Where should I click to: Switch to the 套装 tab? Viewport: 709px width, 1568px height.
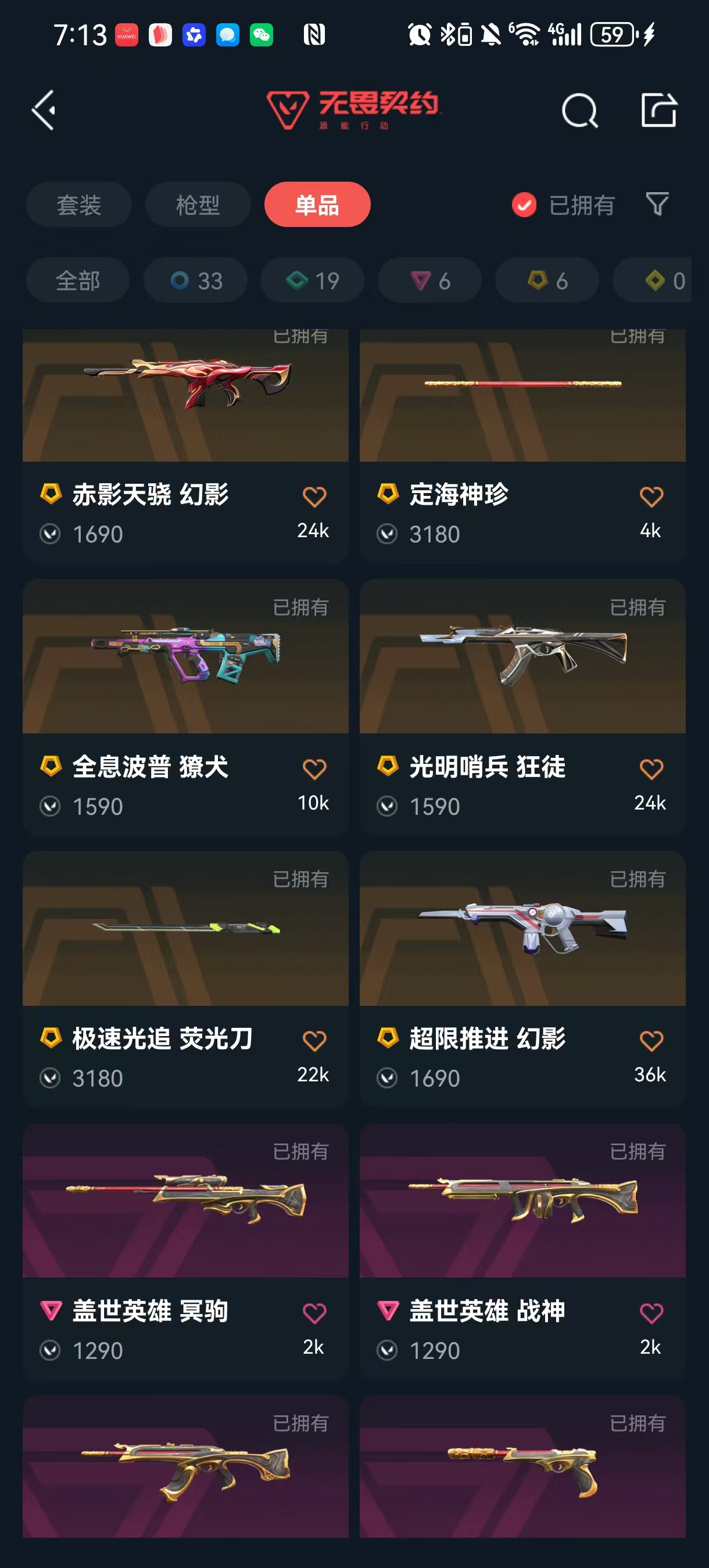(x=78, y=204)
